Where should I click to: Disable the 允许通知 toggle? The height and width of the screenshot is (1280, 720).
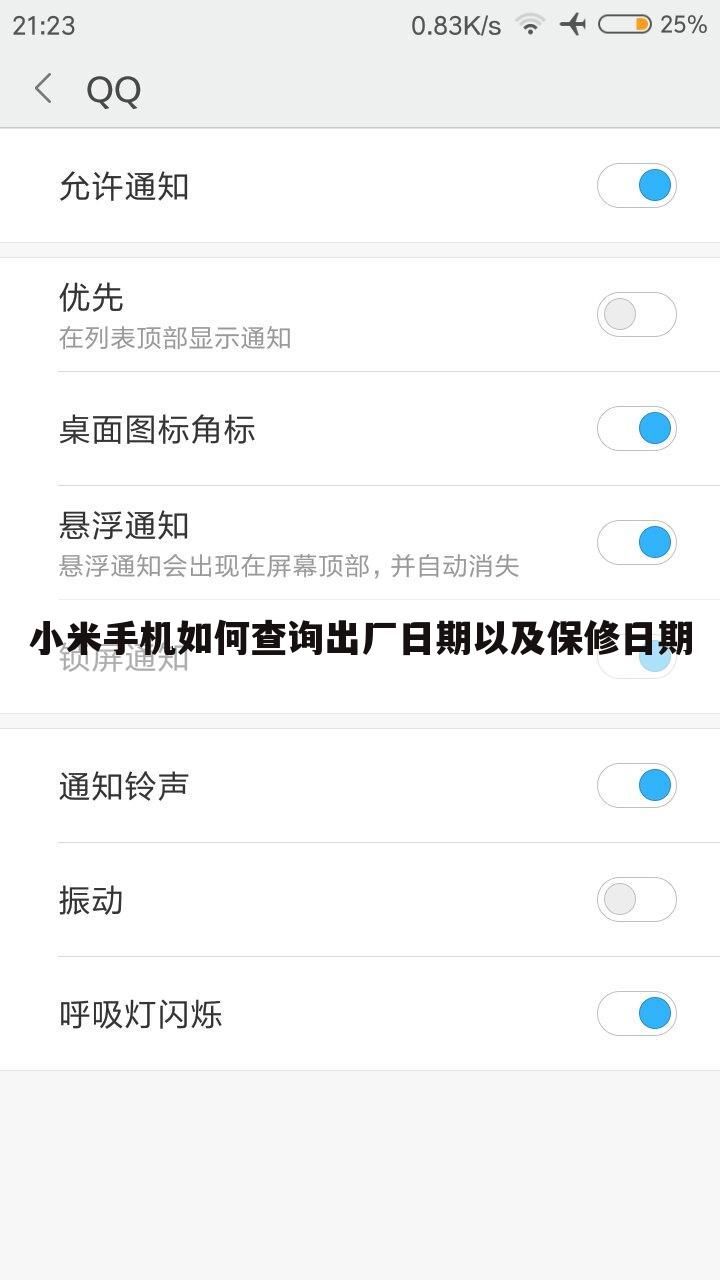pyautogui.click(x=637, y=186)
